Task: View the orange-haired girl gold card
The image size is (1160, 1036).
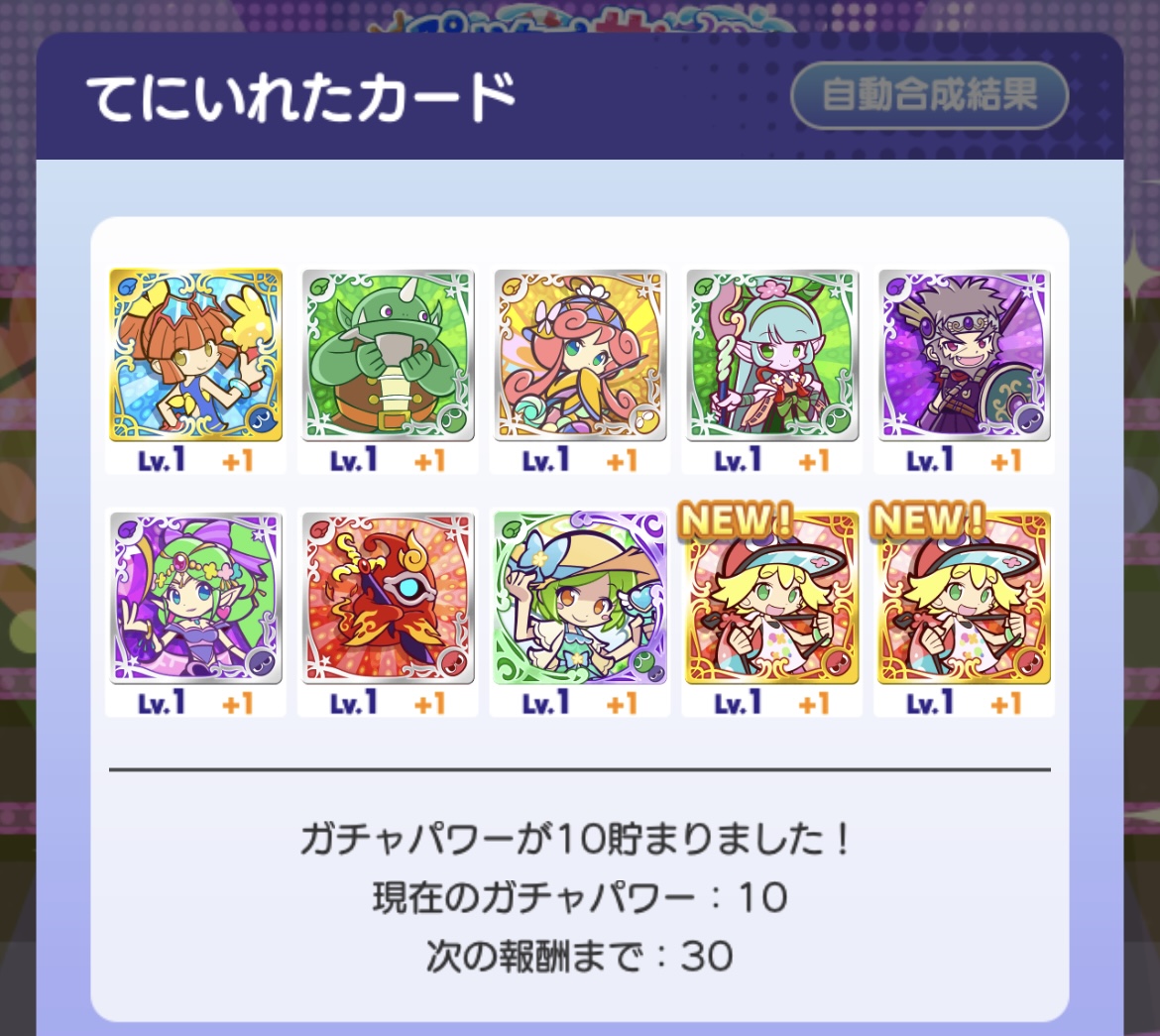Action: tap(195, 355)
